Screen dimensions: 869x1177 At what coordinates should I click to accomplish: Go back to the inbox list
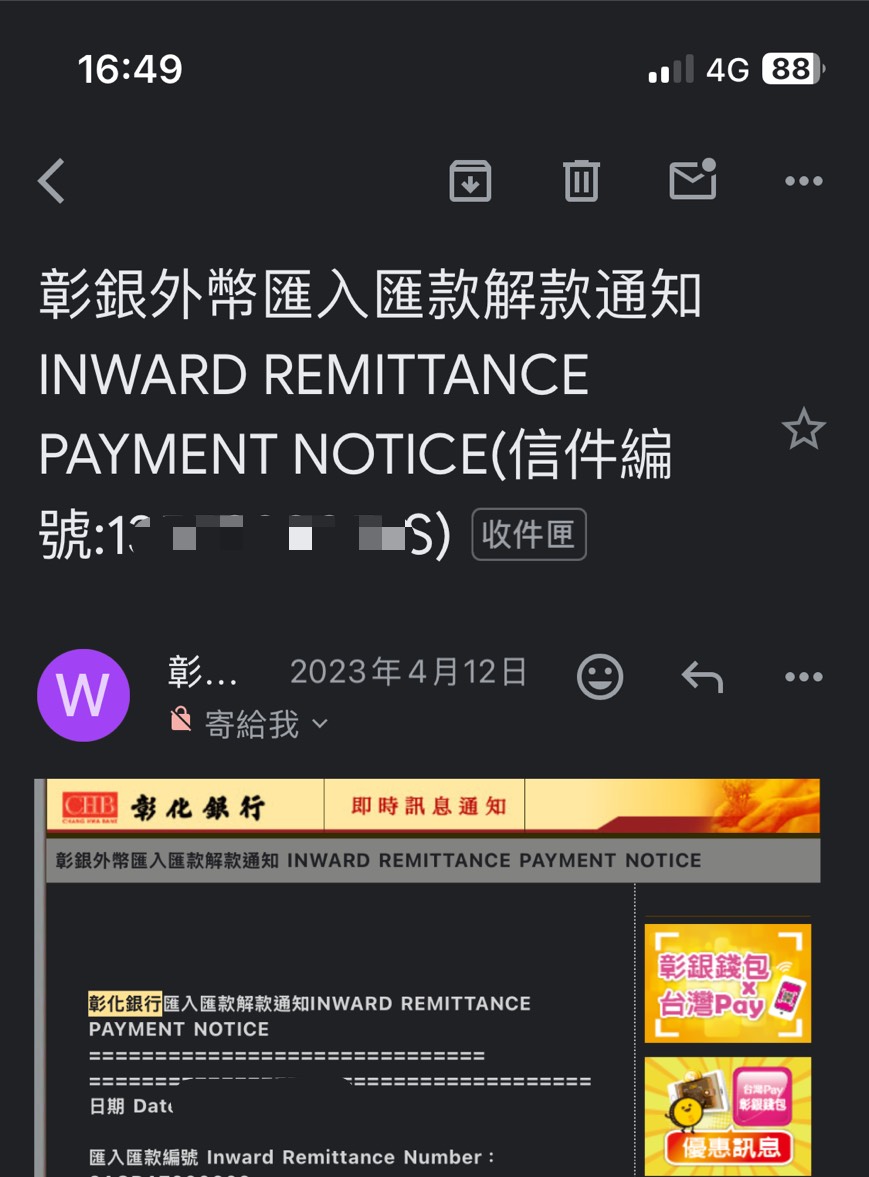(x=52, y=181)
